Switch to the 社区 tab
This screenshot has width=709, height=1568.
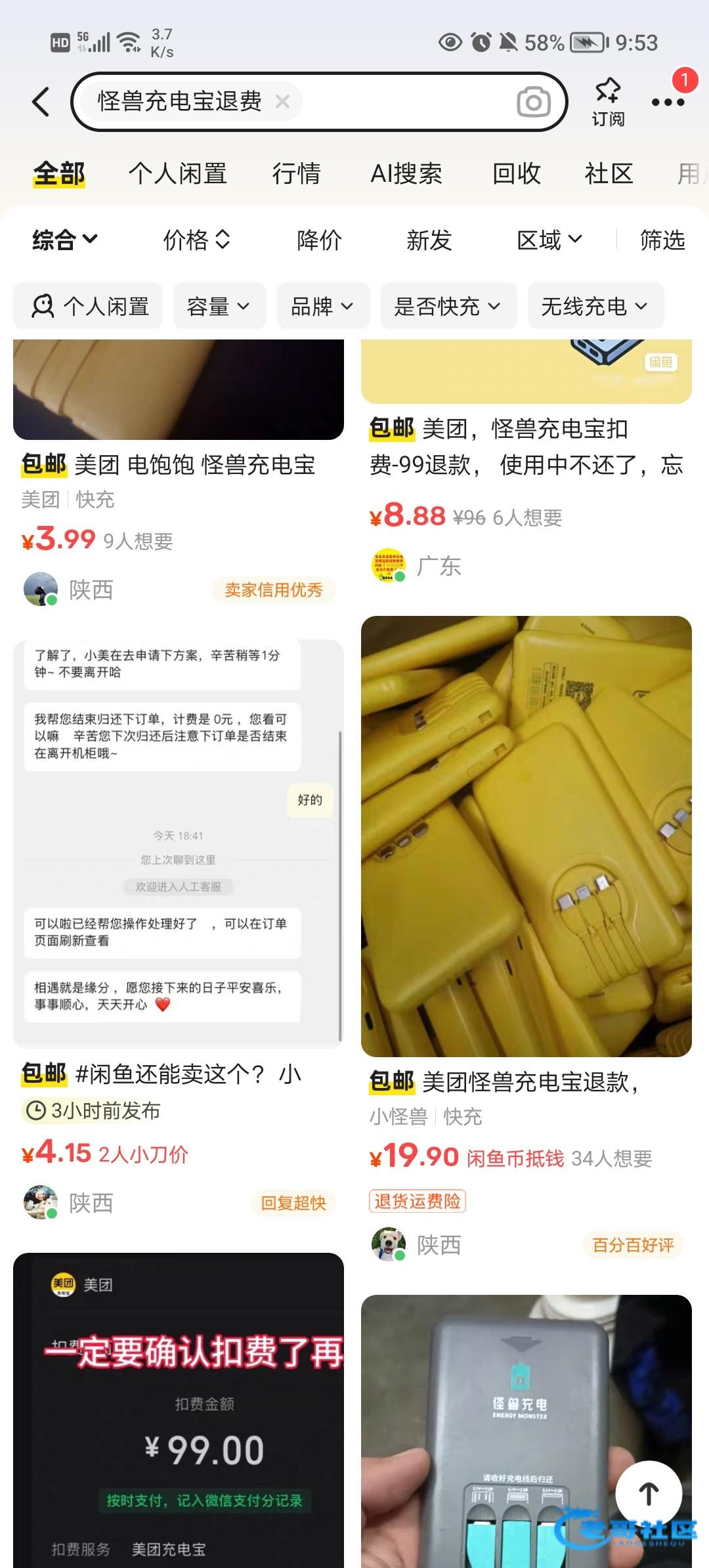pyautogui.click(x=609, y=173)
